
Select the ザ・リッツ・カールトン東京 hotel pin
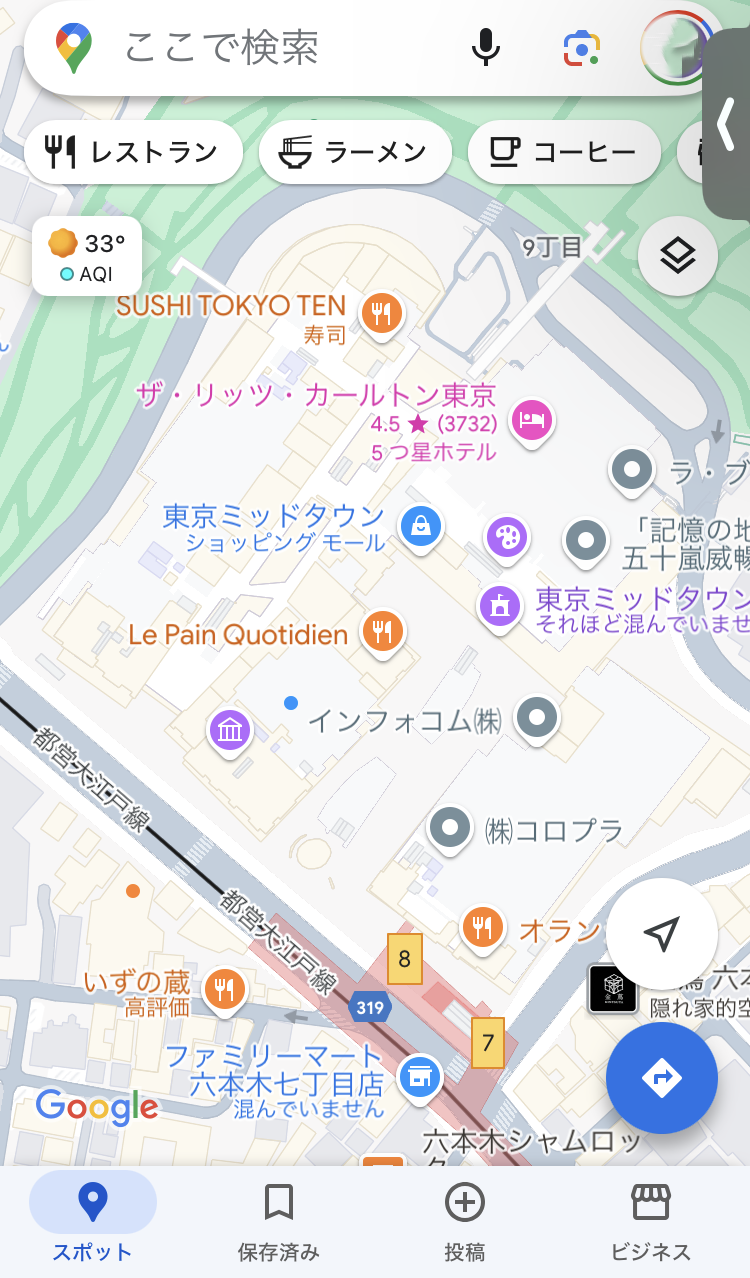(532, 420)
